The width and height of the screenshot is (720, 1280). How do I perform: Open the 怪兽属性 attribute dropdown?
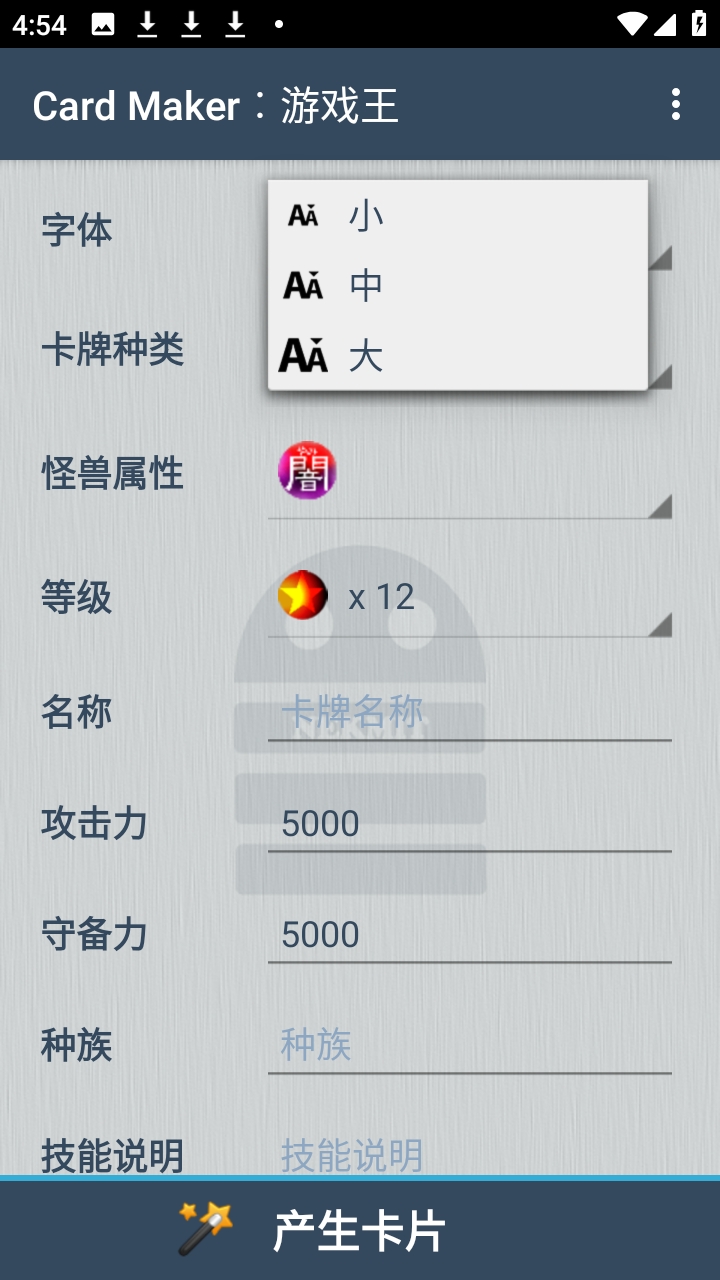coord(469,473)
